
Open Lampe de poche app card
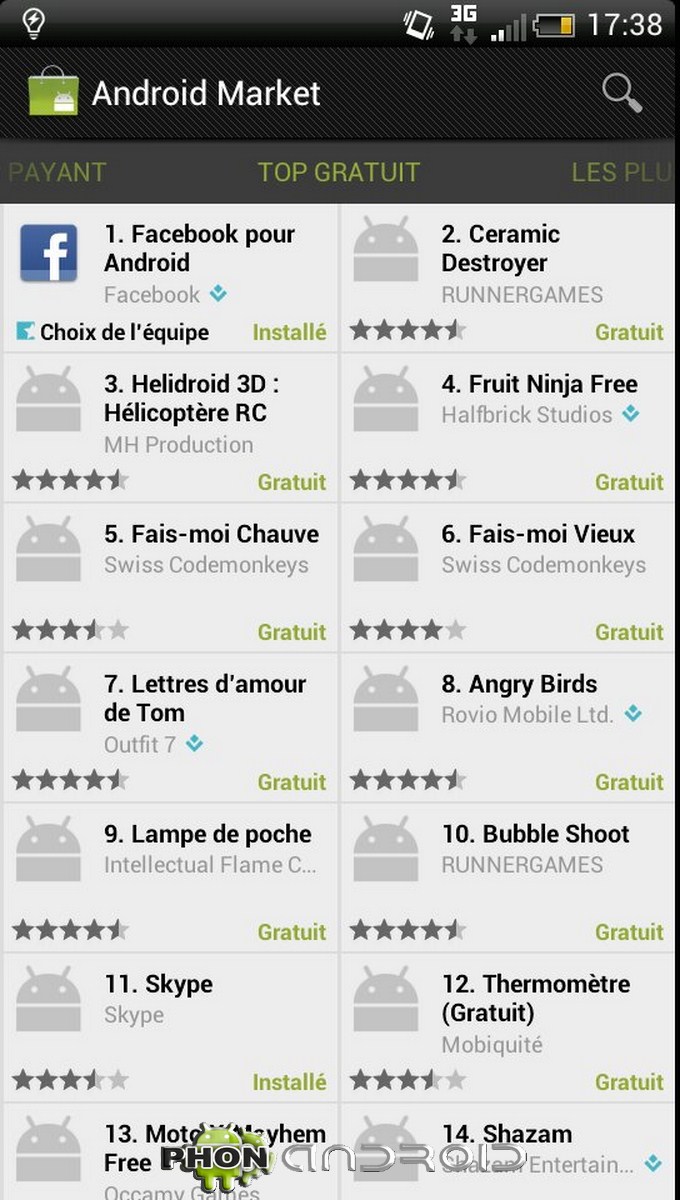tap(171, 877)
